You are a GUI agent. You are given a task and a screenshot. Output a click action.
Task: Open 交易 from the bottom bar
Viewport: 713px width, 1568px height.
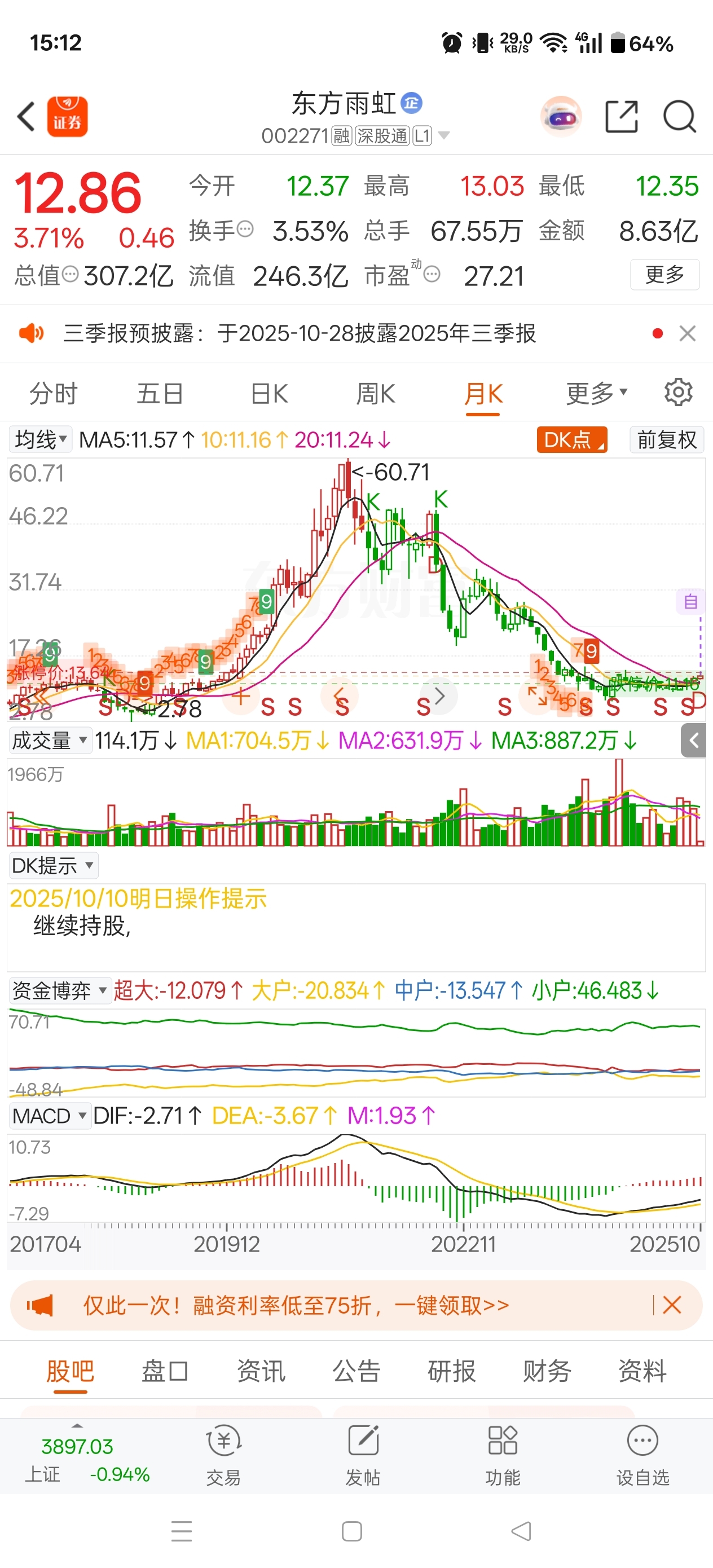pos(223,1454)
